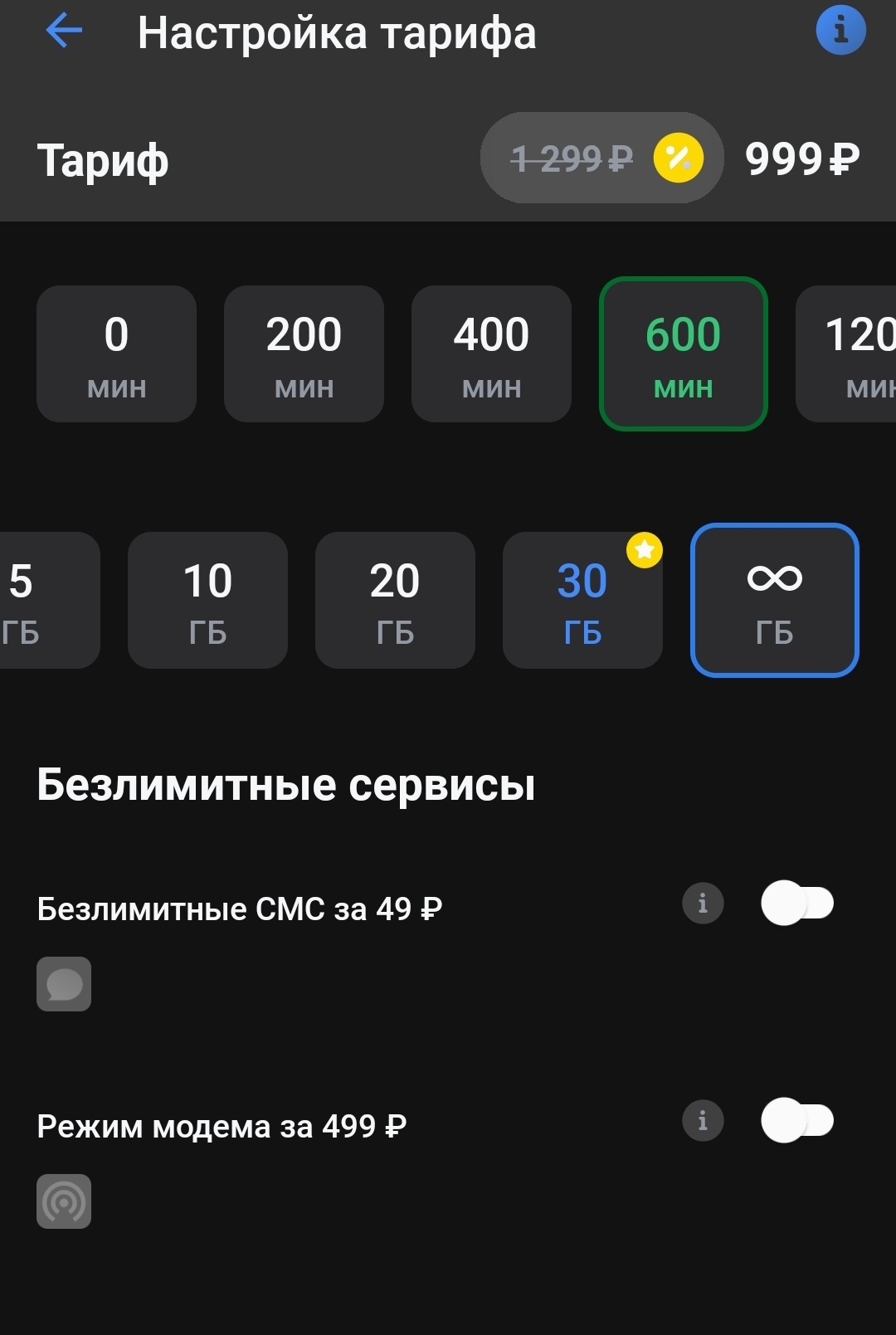Show info about Режим модема
Viewport: 896px width, 1335px height.
pos(703,1120)
